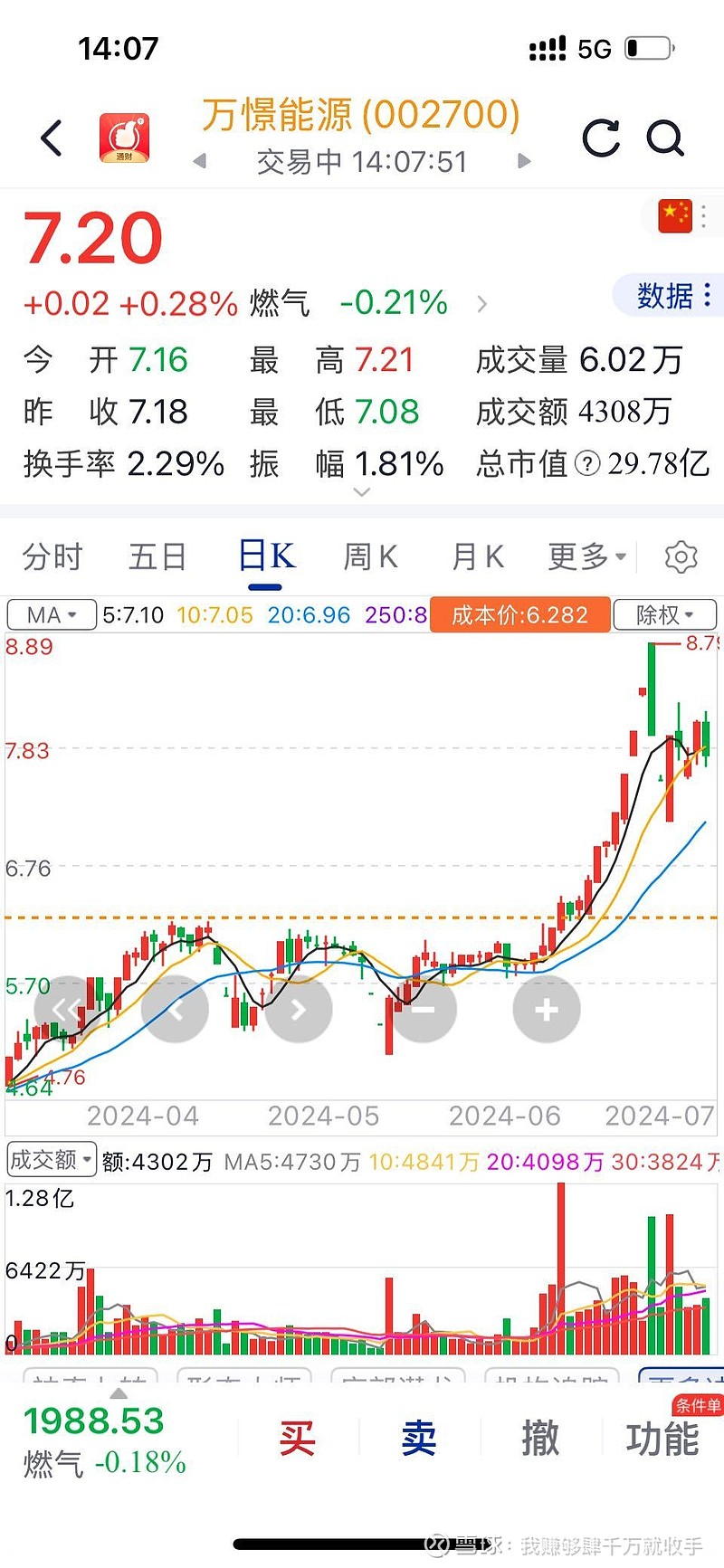Open the 成交额 indicator dropdown
Viewport: 724px width, 1568px height.
(x=51, y=1159)
